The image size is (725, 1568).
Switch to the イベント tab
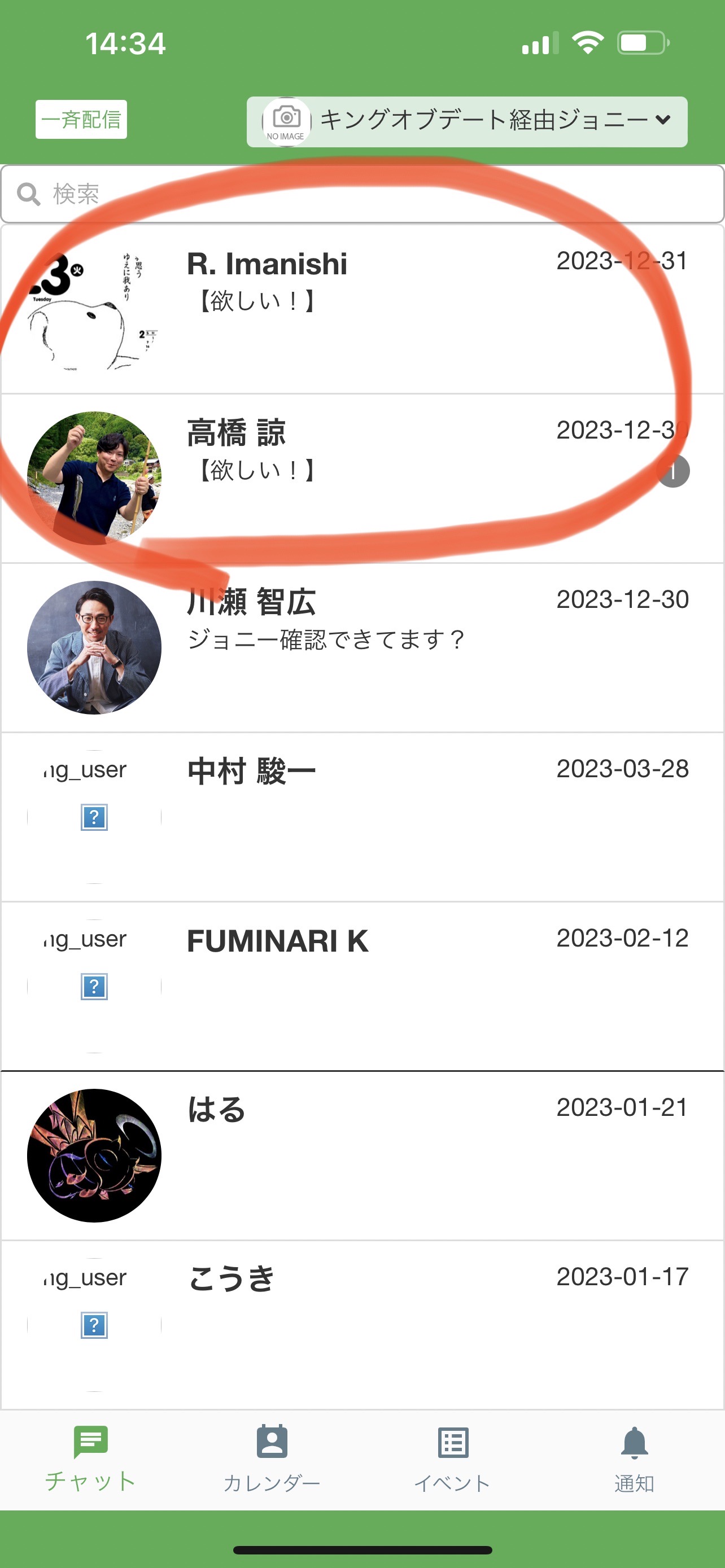tap(452, 1460)
